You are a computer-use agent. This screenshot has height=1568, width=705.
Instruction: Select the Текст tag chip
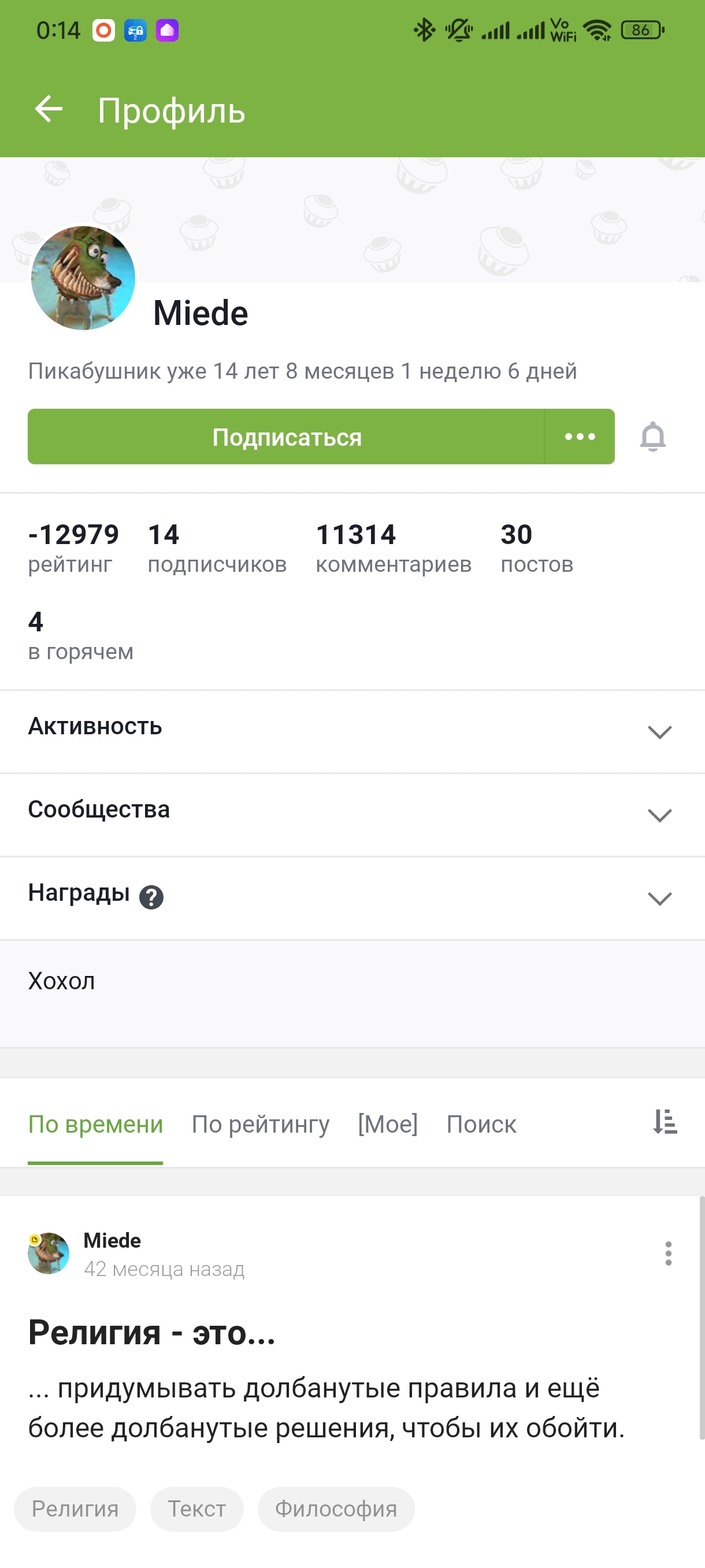[196, 1509]
